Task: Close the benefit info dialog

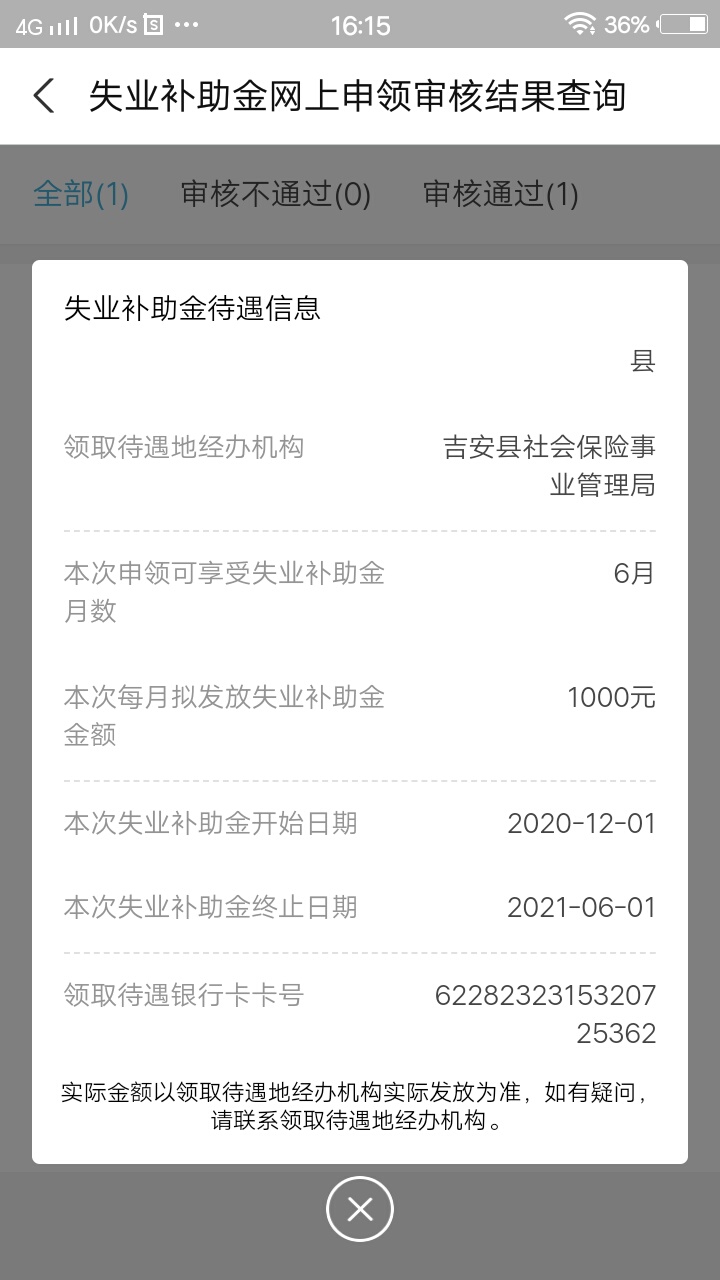Action: (x=360, y=1209)
